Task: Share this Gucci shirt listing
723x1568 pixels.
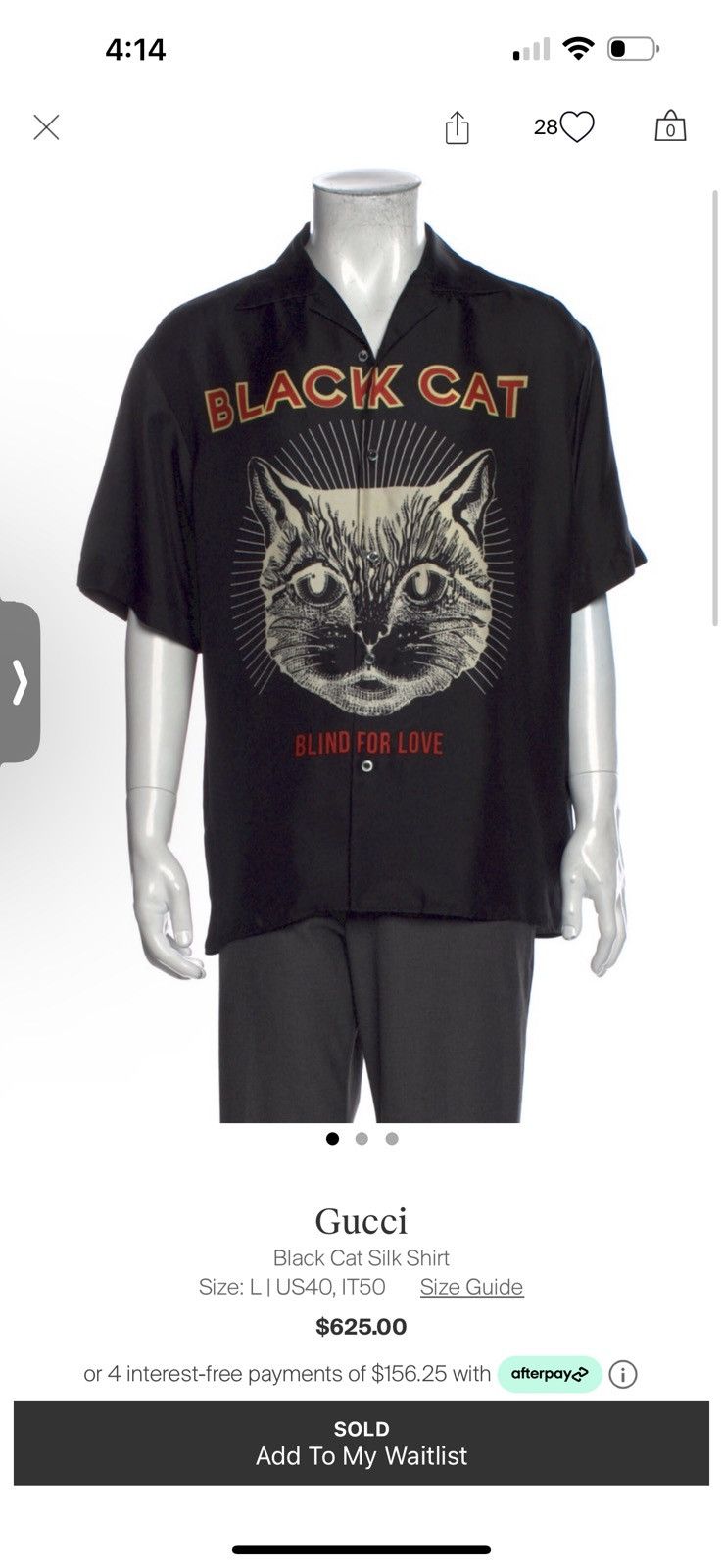Action: pyautogui.click(x=458, y=127)
